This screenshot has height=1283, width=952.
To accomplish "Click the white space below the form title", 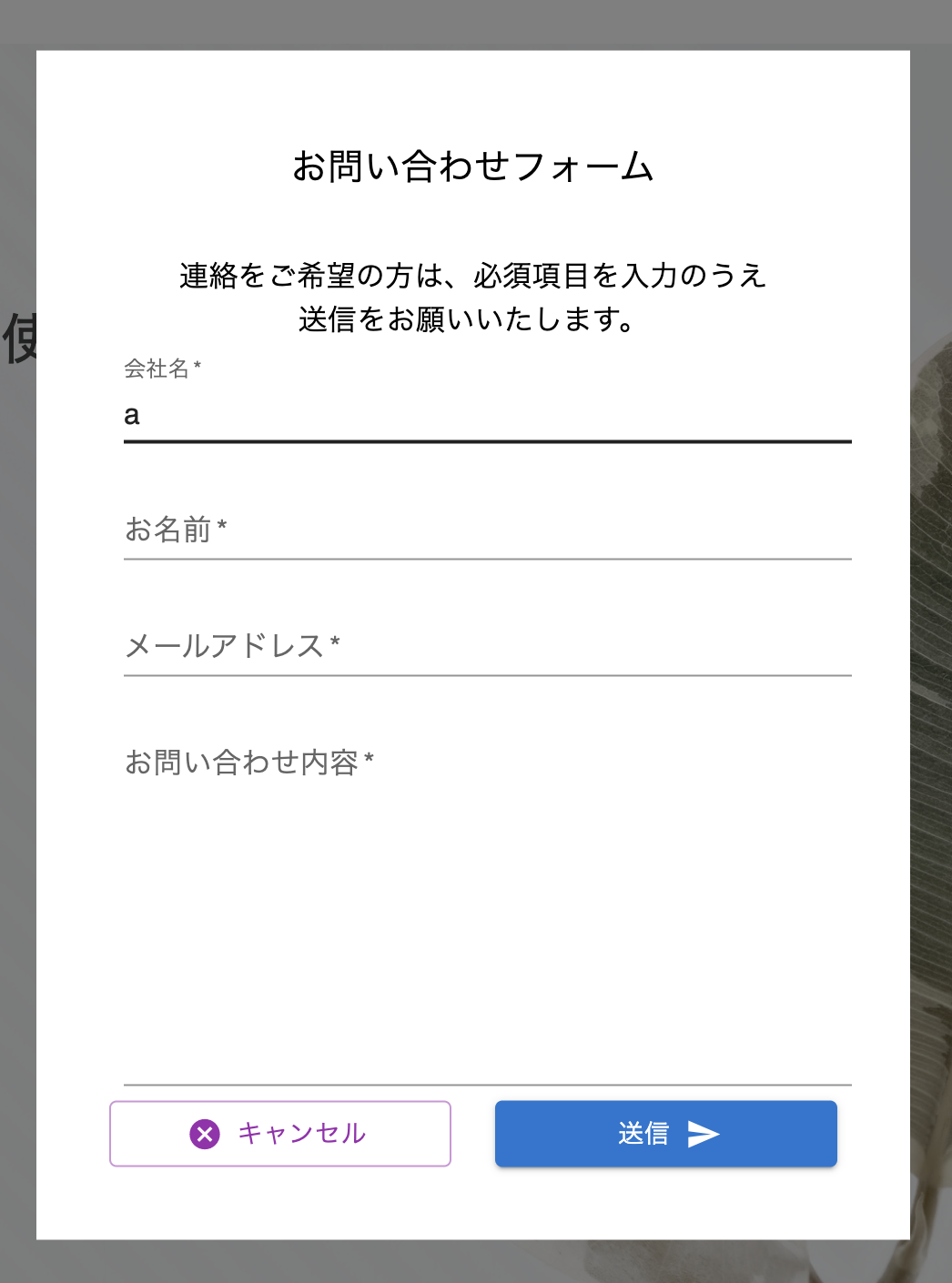I will coord(474,218).
